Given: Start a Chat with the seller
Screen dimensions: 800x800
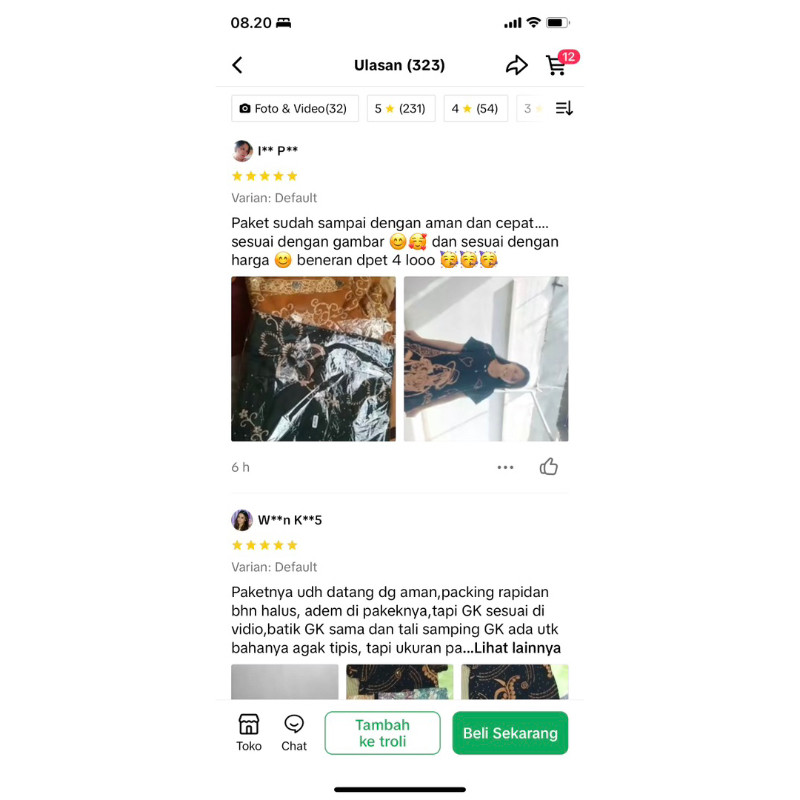Looking at the screenshot, I should [x=294, y=732].
